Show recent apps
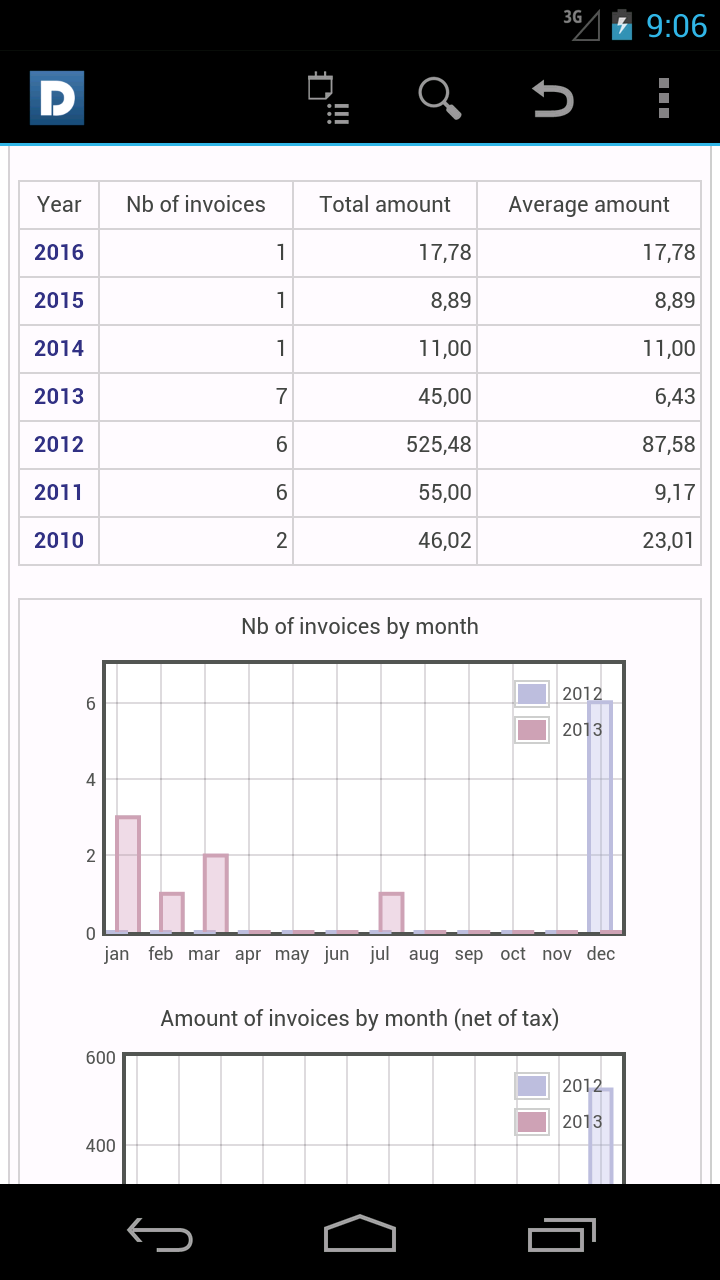720x1280 pixels. click(561, 1235)
